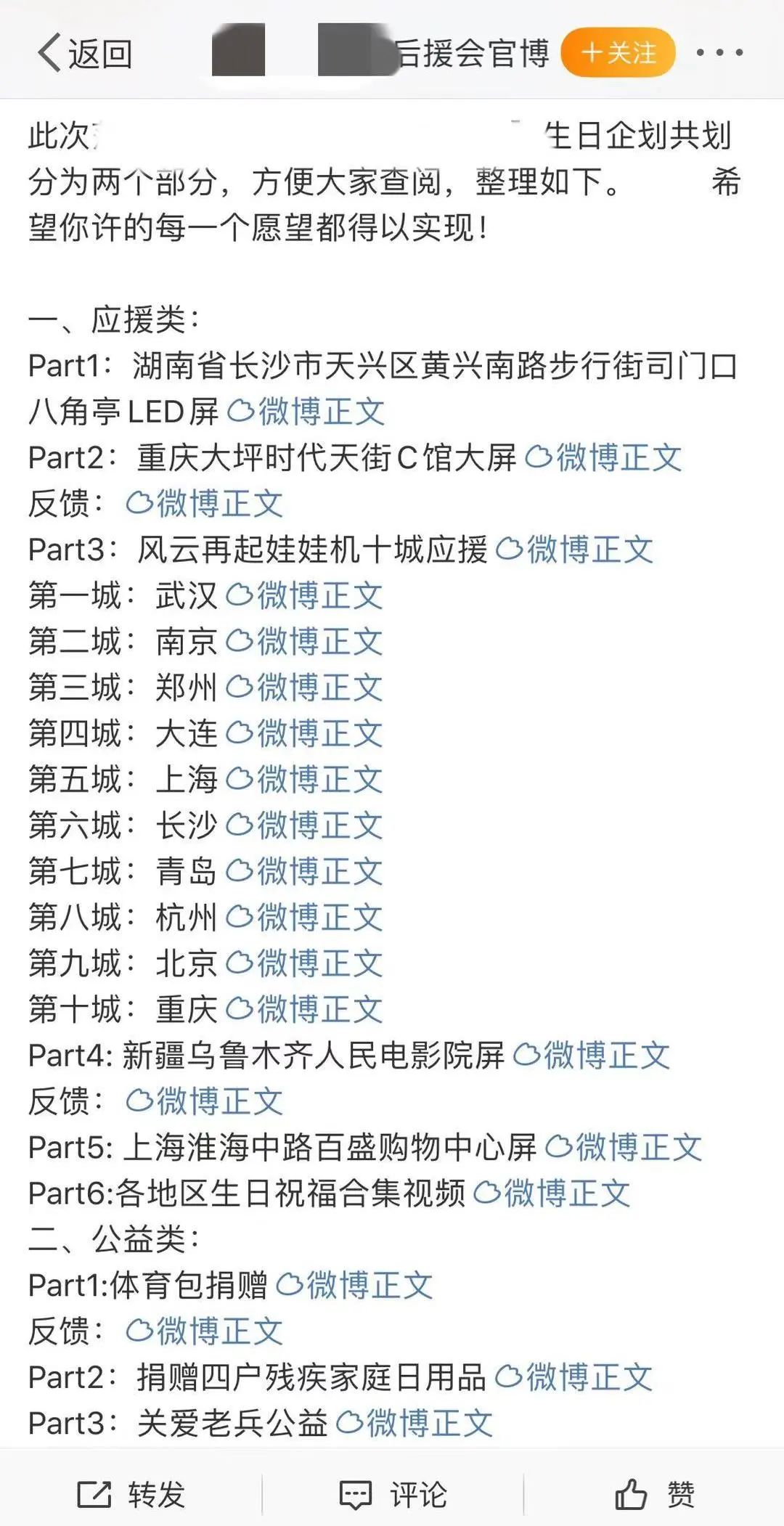Image resolution: width=784 pixels, height=1526 pixels.
Task: Open the three-dot overflow menu
Action: pos(719,52)
